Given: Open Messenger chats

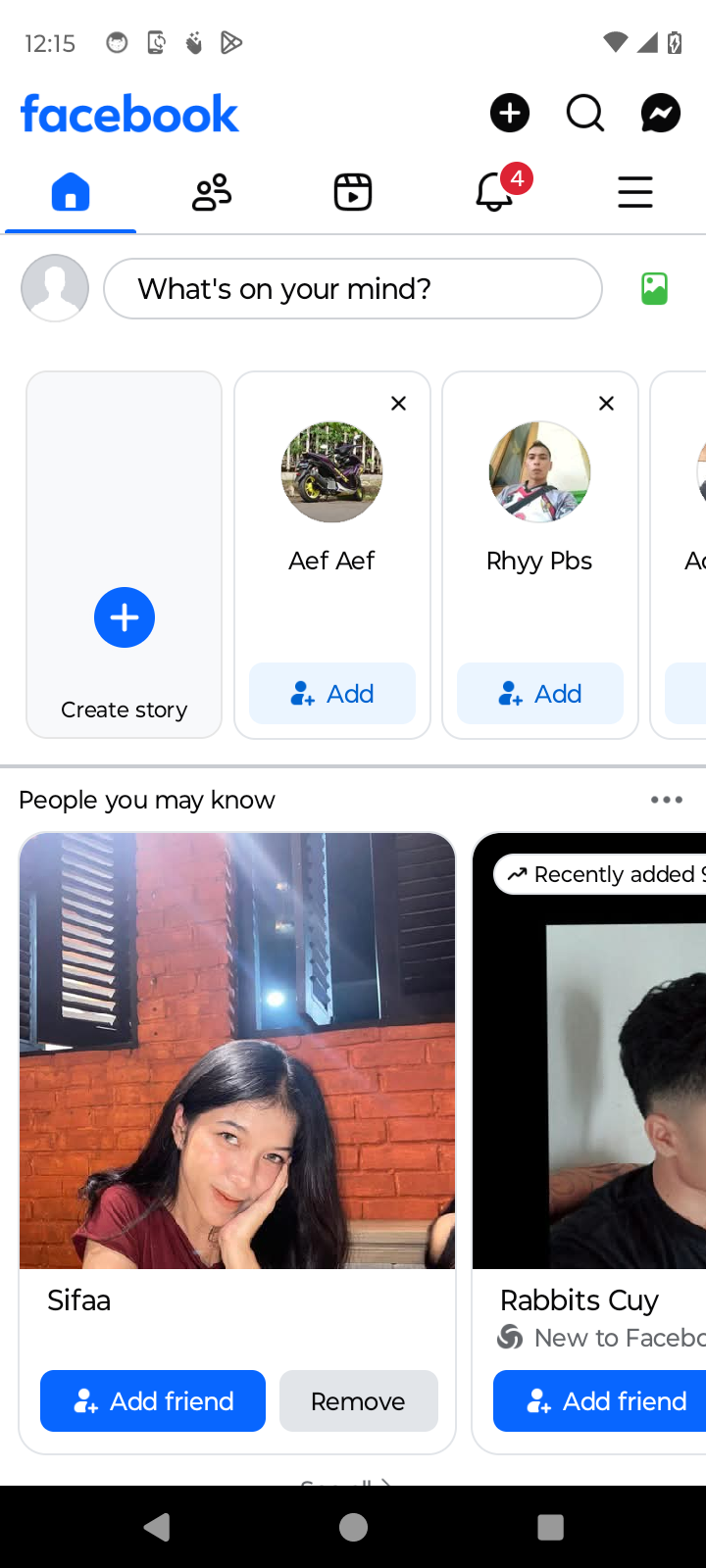Looking at the screenshot, I should pyautogui.click(x=661, y=114).
